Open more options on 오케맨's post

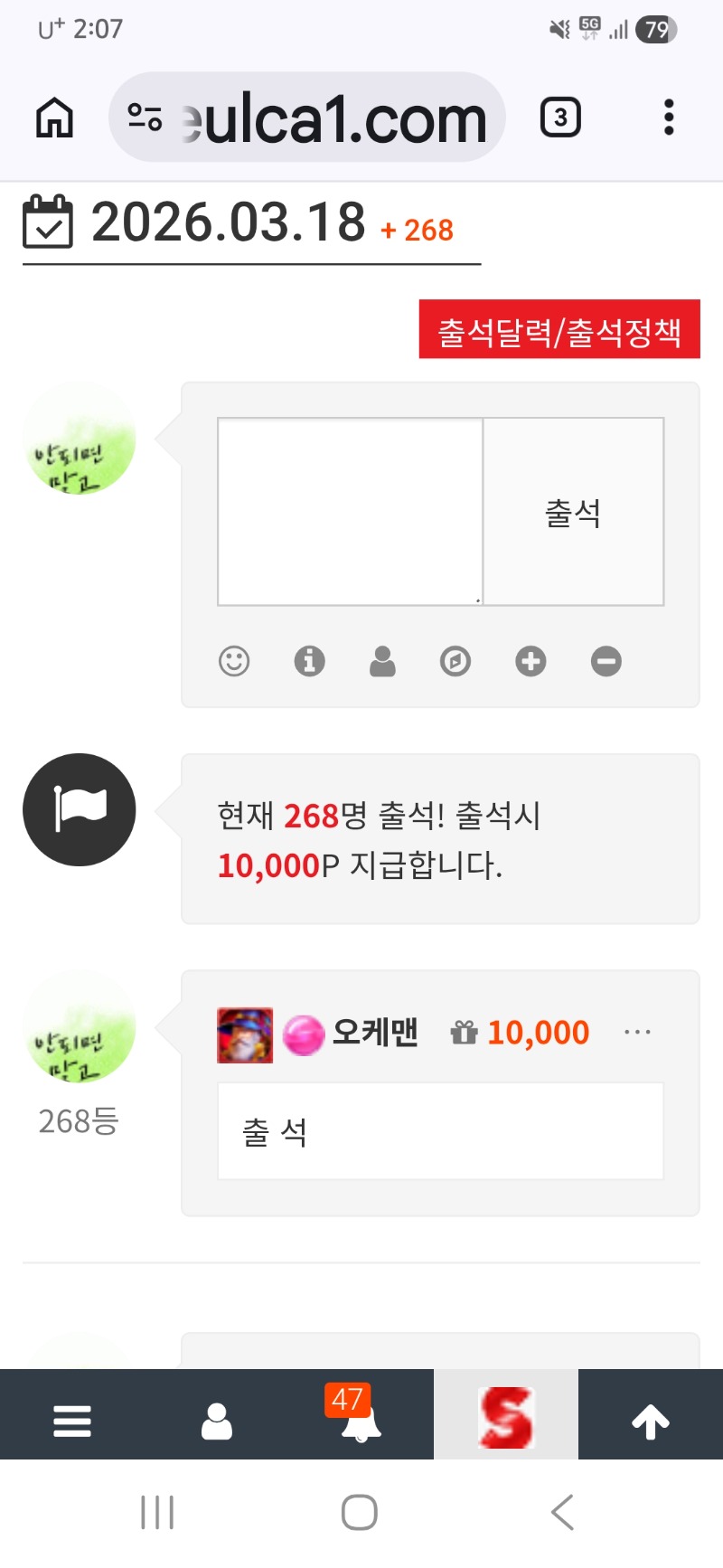[x=637, y=1032]
